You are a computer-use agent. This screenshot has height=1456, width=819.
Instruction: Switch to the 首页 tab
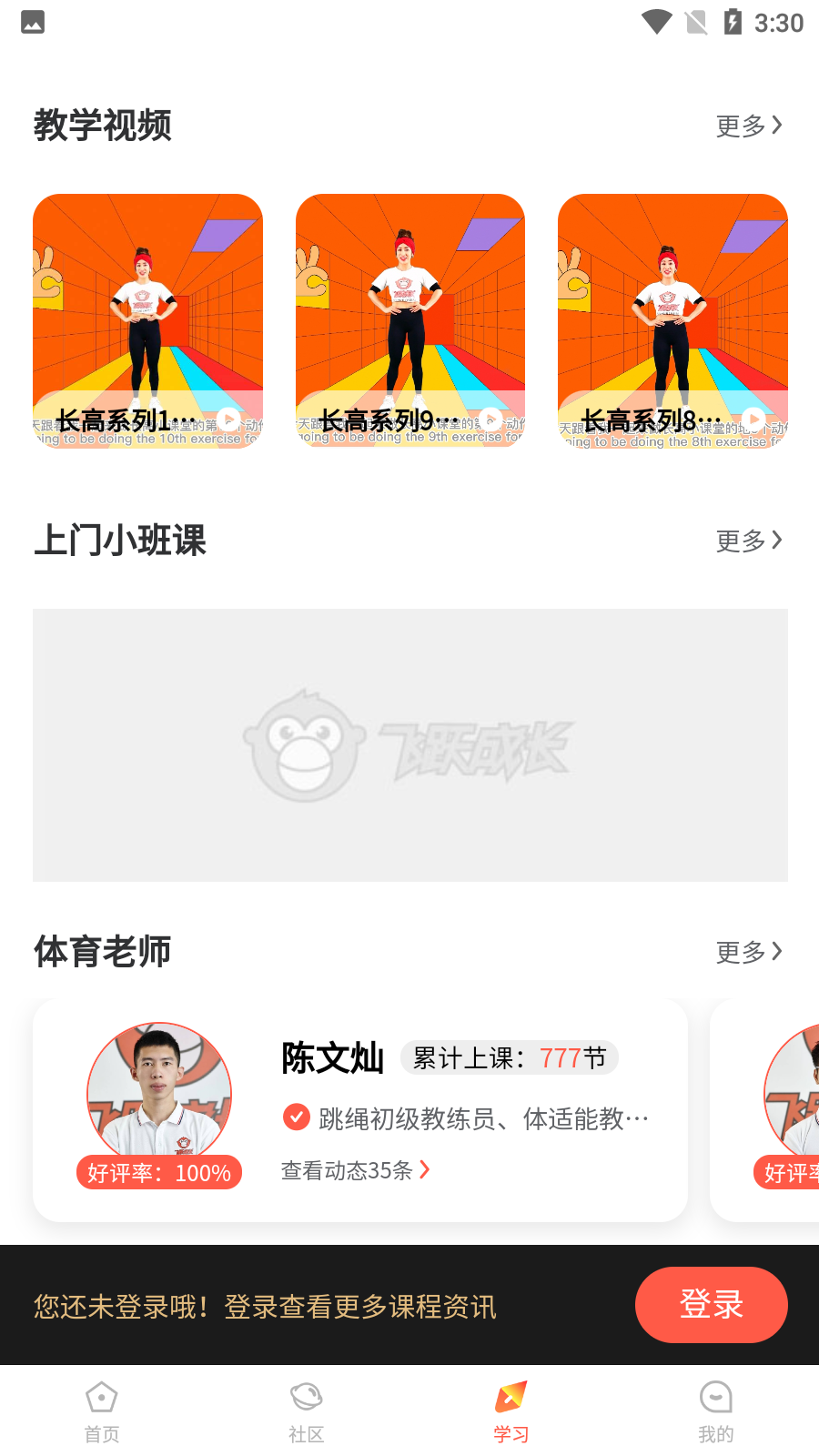(102, 1410)
